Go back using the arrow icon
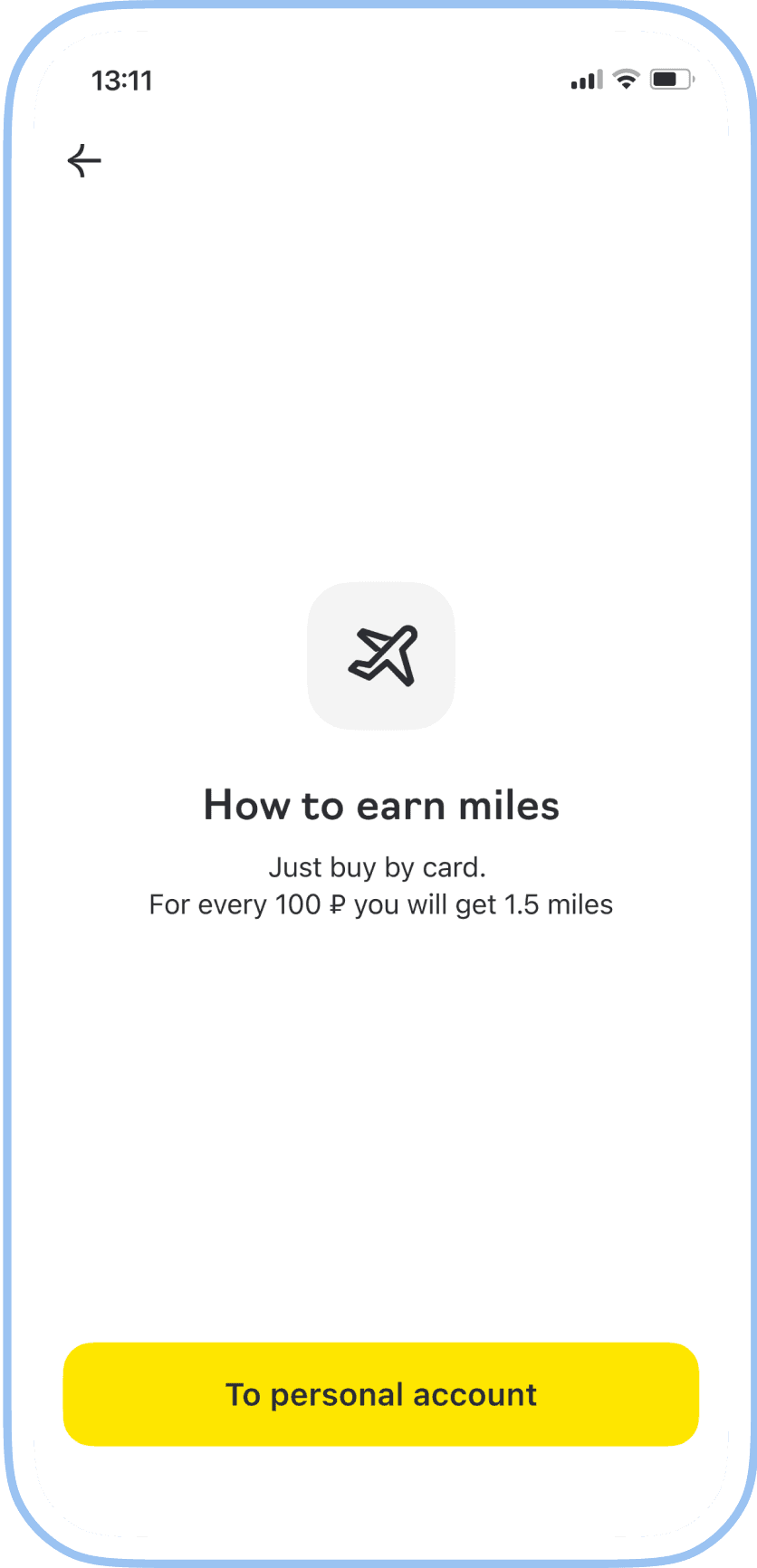This screenshot has height=1568, width=757. [84, 161]
